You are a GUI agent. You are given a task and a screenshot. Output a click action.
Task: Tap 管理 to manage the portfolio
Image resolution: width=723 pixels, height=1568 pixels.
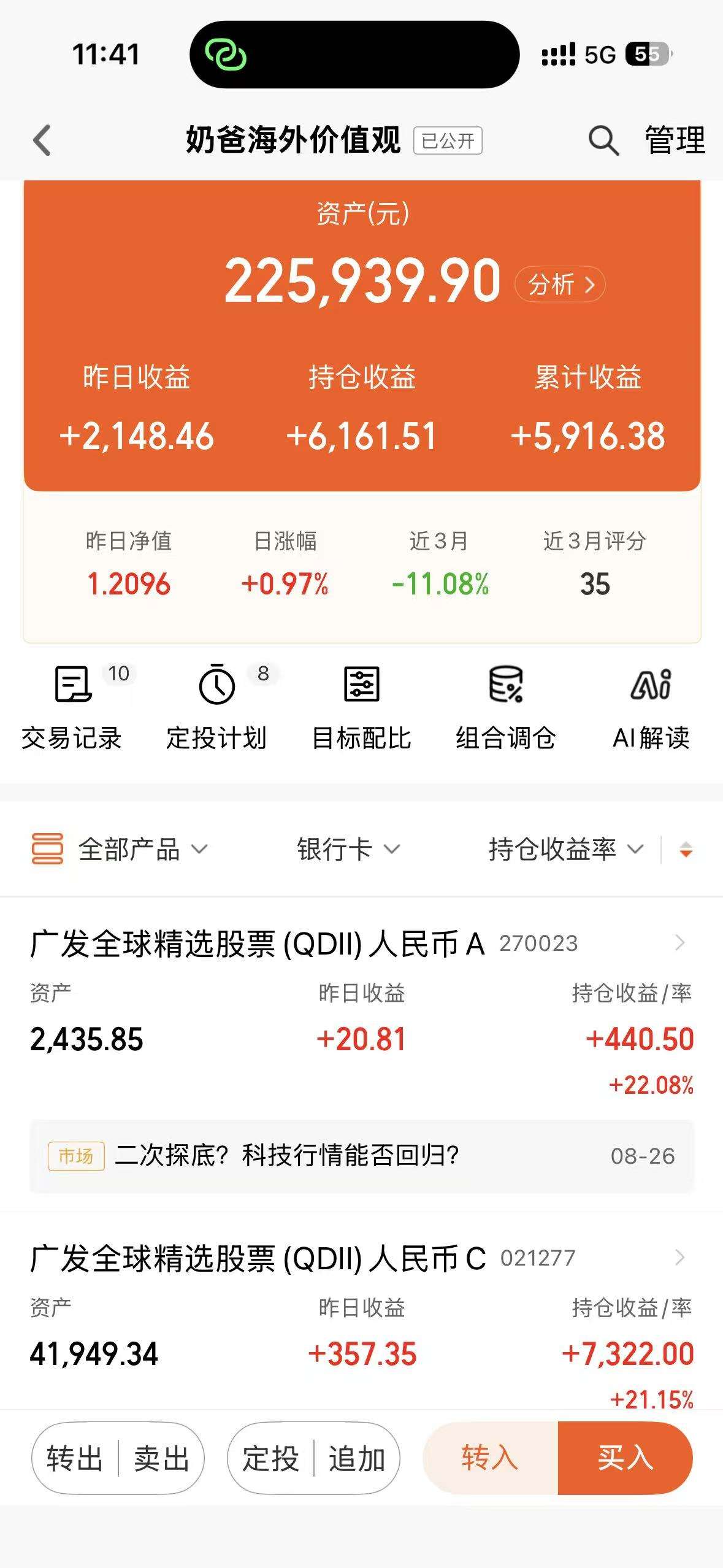(x=675, y=140)
